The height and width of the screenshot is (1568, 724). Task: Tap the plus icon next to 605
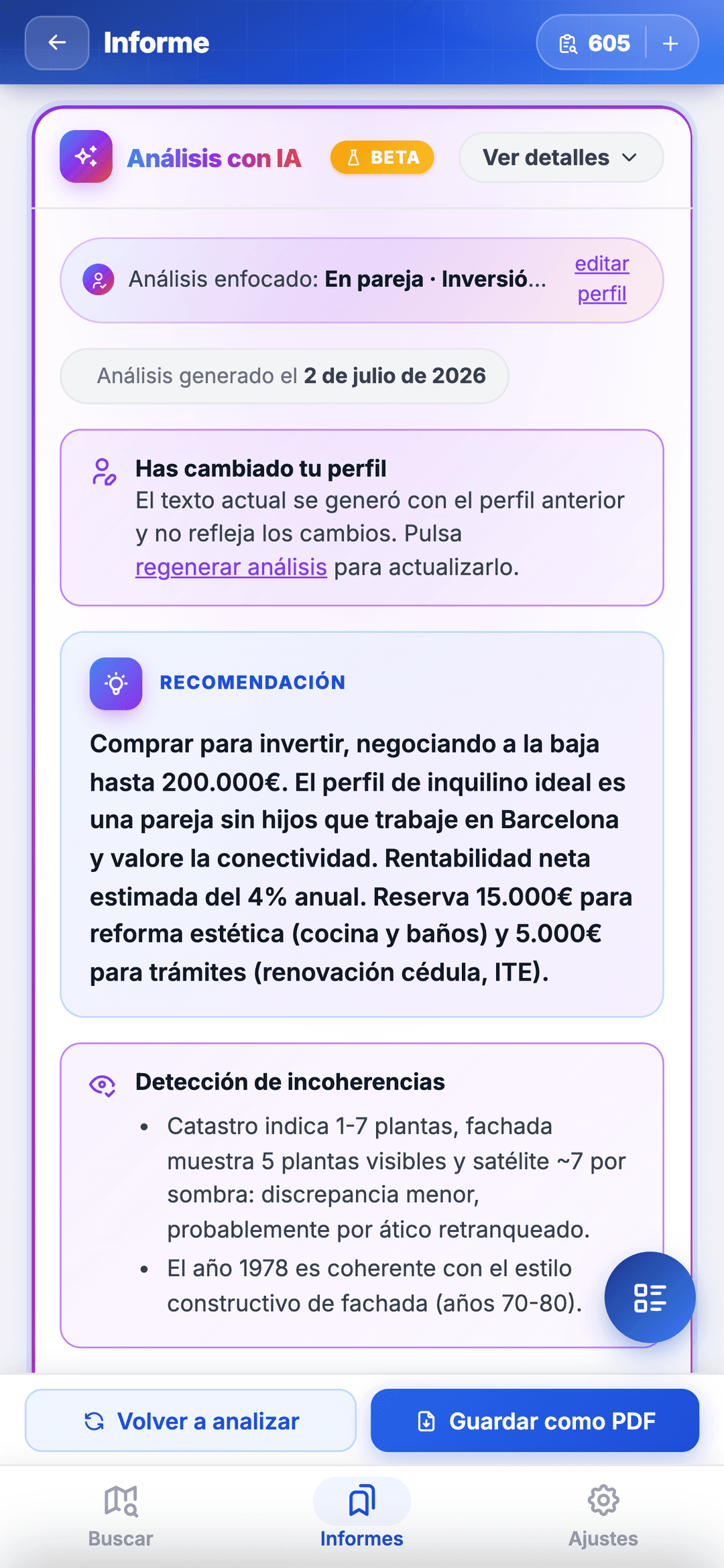pyautogui.click(x=670, y=44)
